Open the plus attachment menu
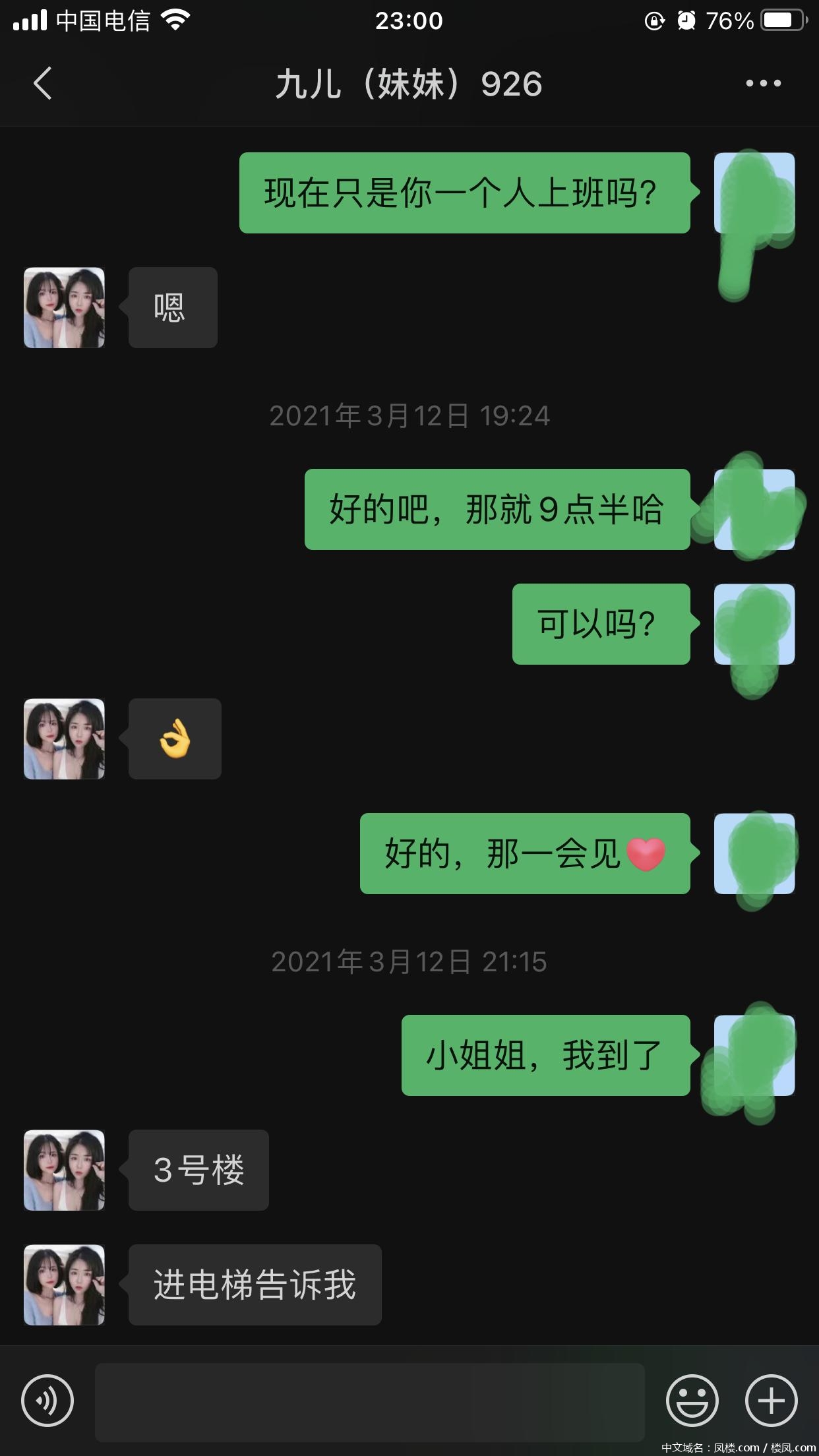 (x=771, y=1400)
